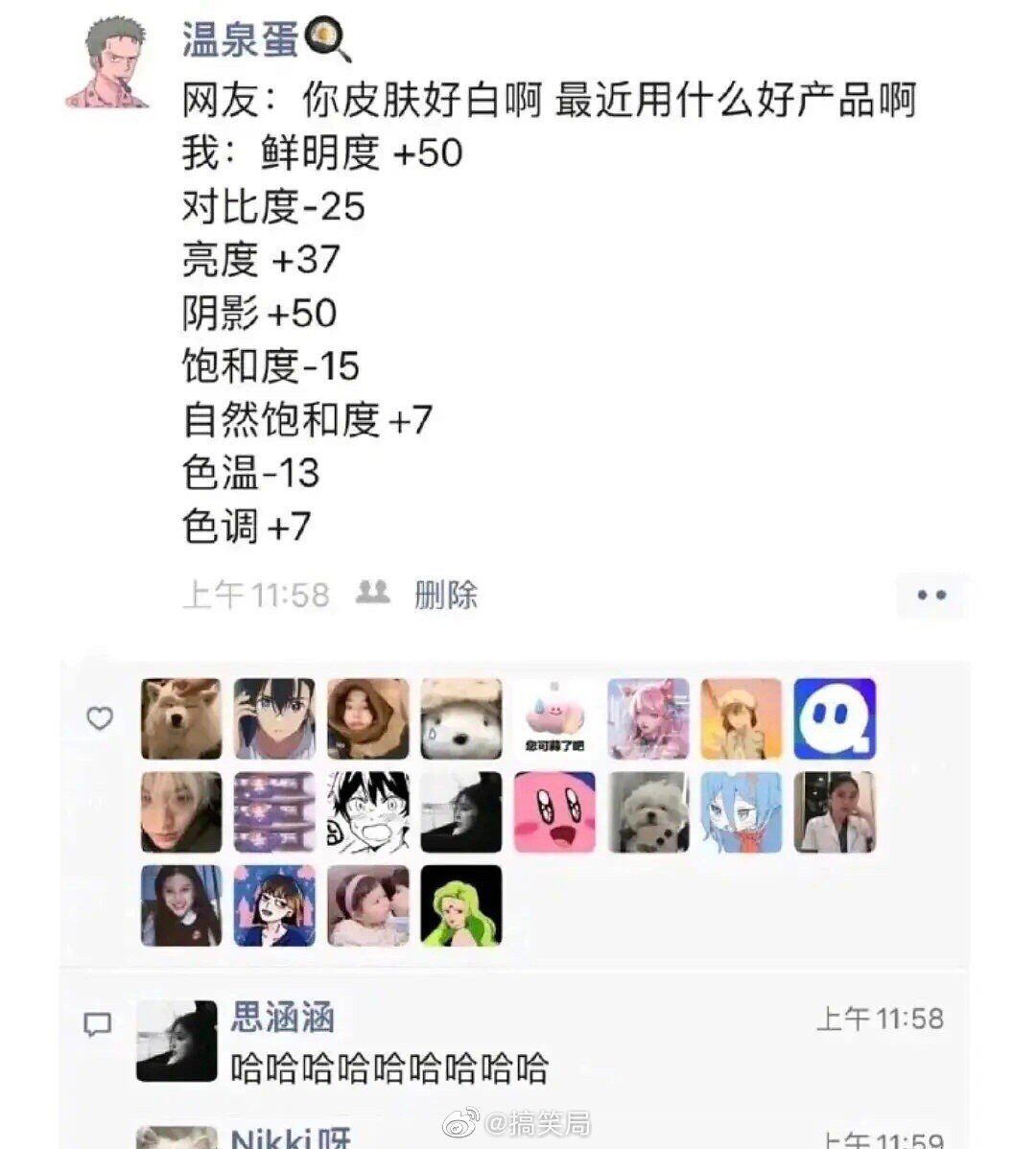Delete this post via 删除
The height and width of the screenshot is (1149, 1036).
[446, 595]
